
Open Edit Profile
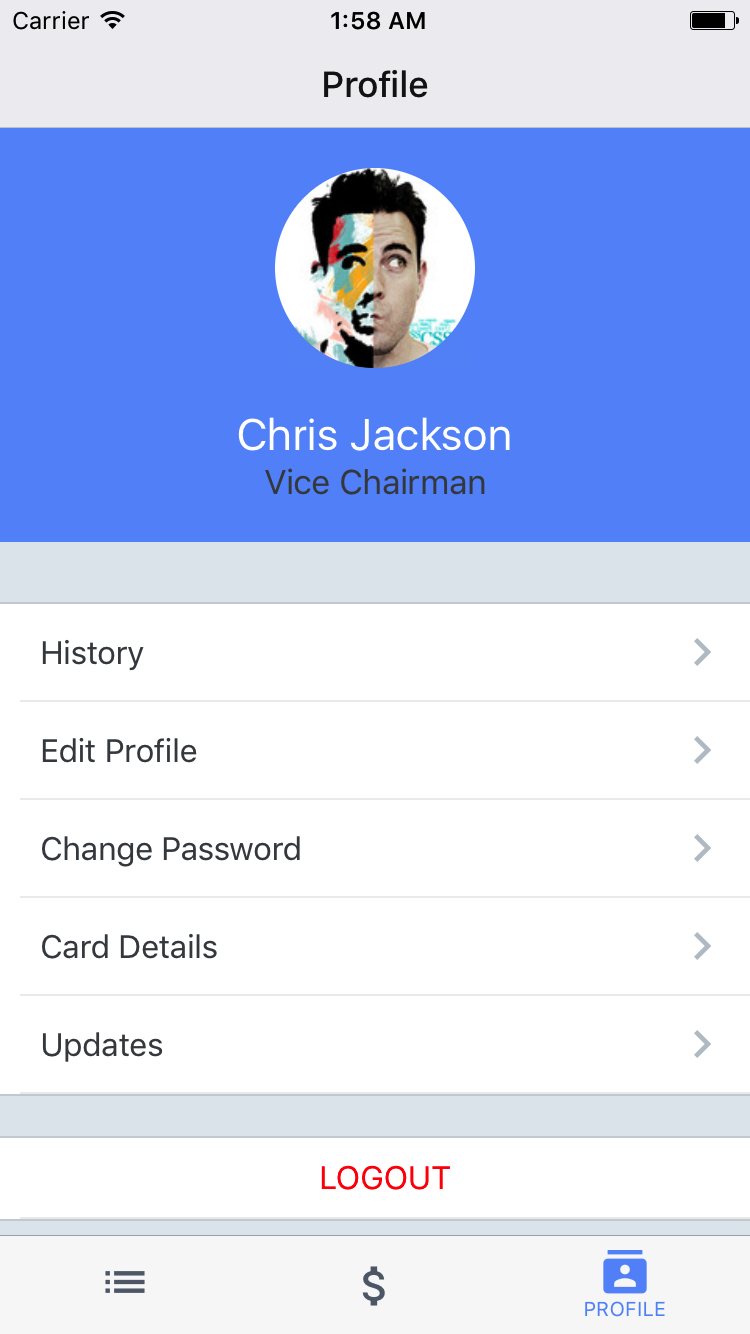tap(375, 751)
